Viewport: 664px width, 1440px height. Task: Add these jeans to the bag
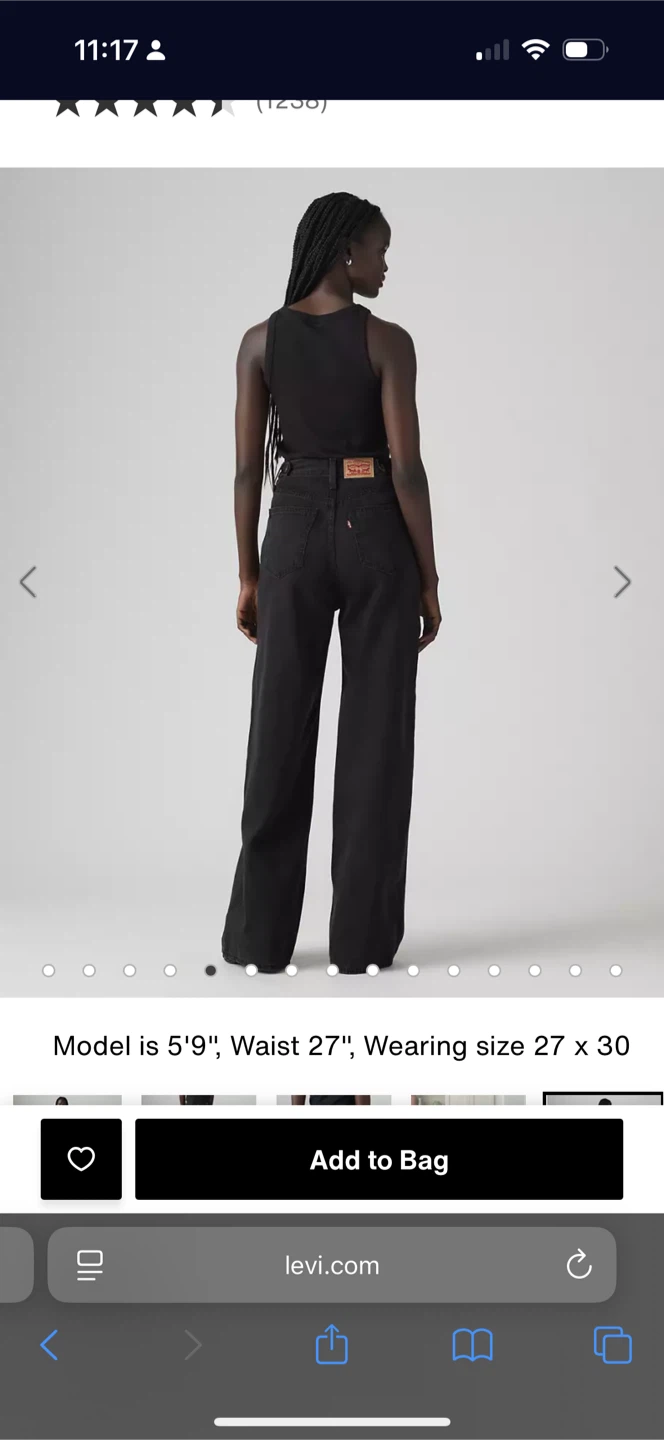click(x=379, y=1160)
